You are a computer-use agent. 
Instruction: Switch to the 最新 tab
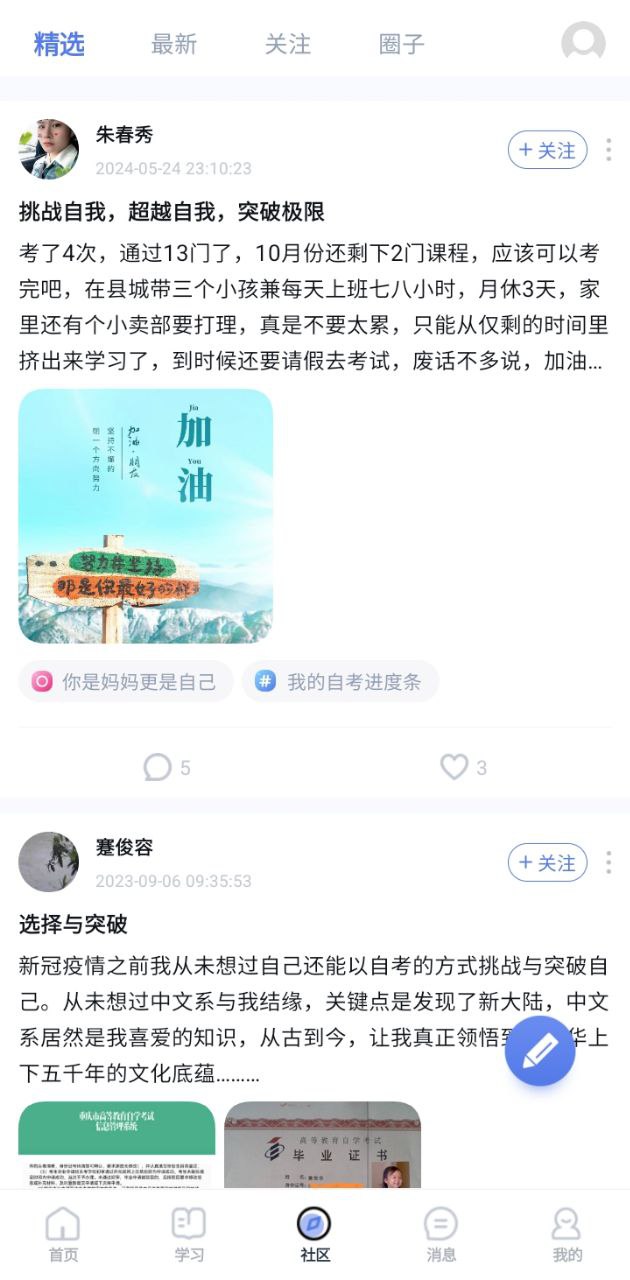pyautogui.click(x=174, y=44)
